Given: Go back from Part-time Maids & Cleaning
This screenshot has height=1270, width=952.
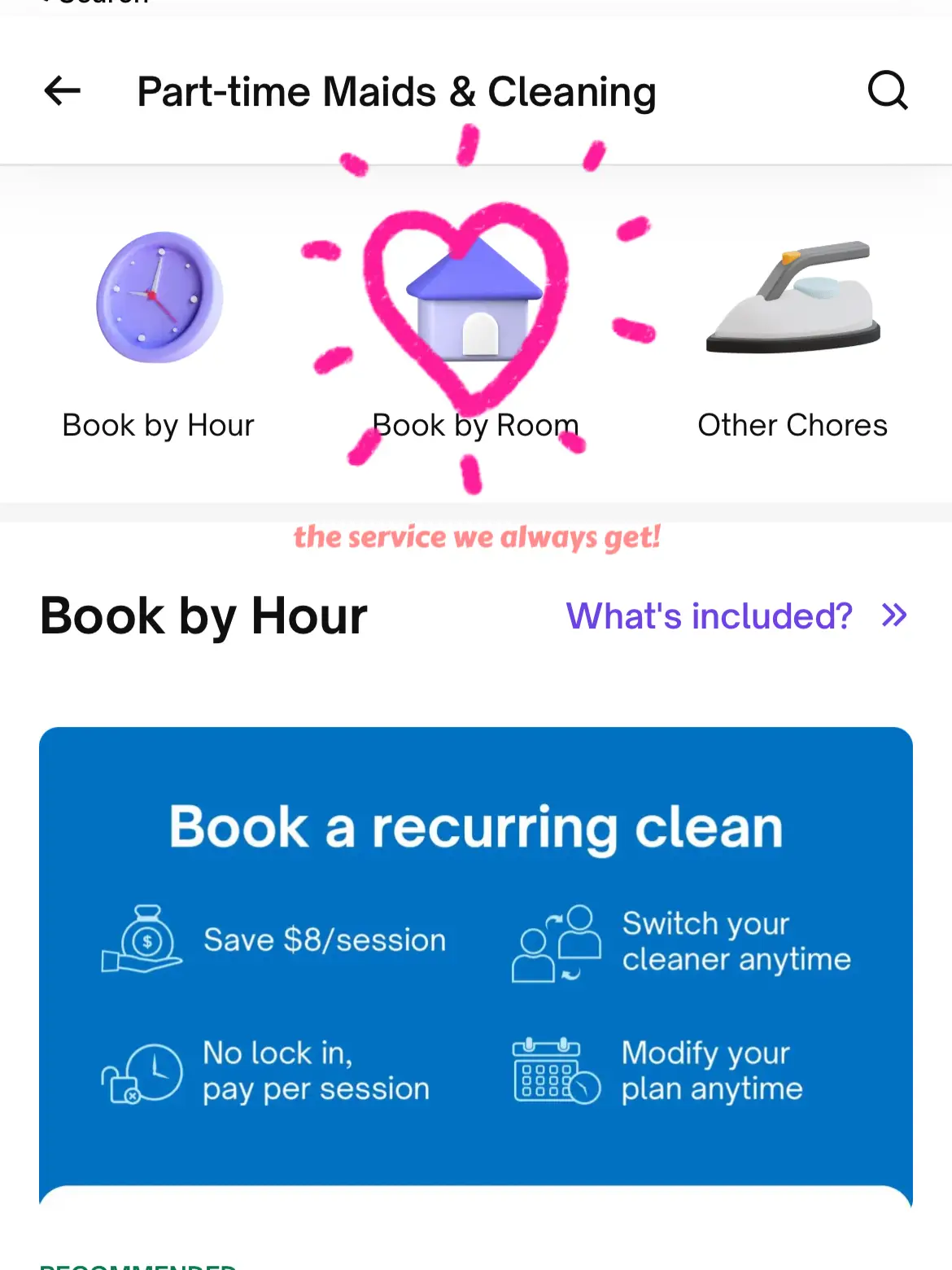Looking at the screenshot, I should [62, 90].
